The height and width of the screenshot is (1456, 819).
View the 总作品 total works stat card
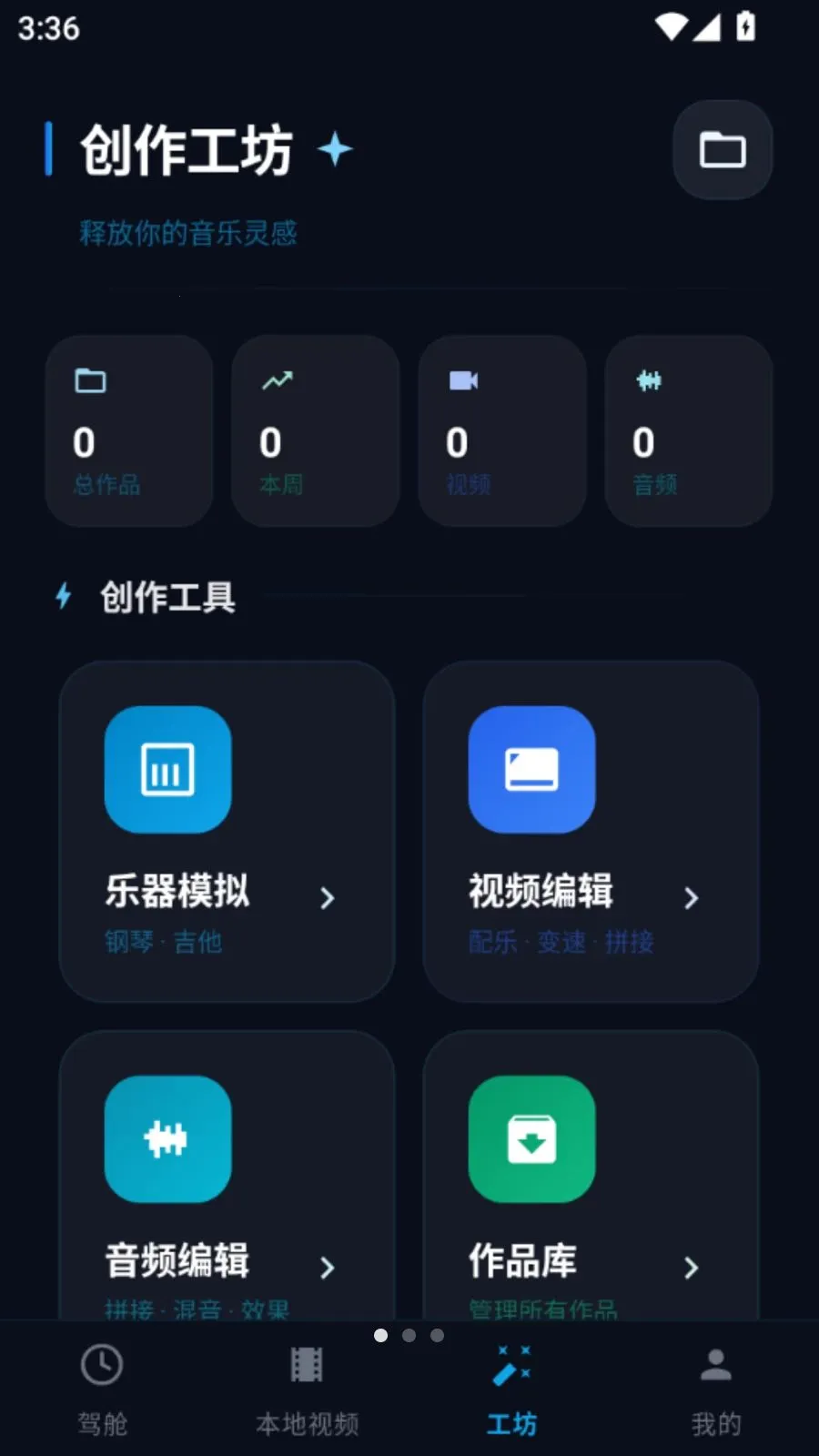129,431
